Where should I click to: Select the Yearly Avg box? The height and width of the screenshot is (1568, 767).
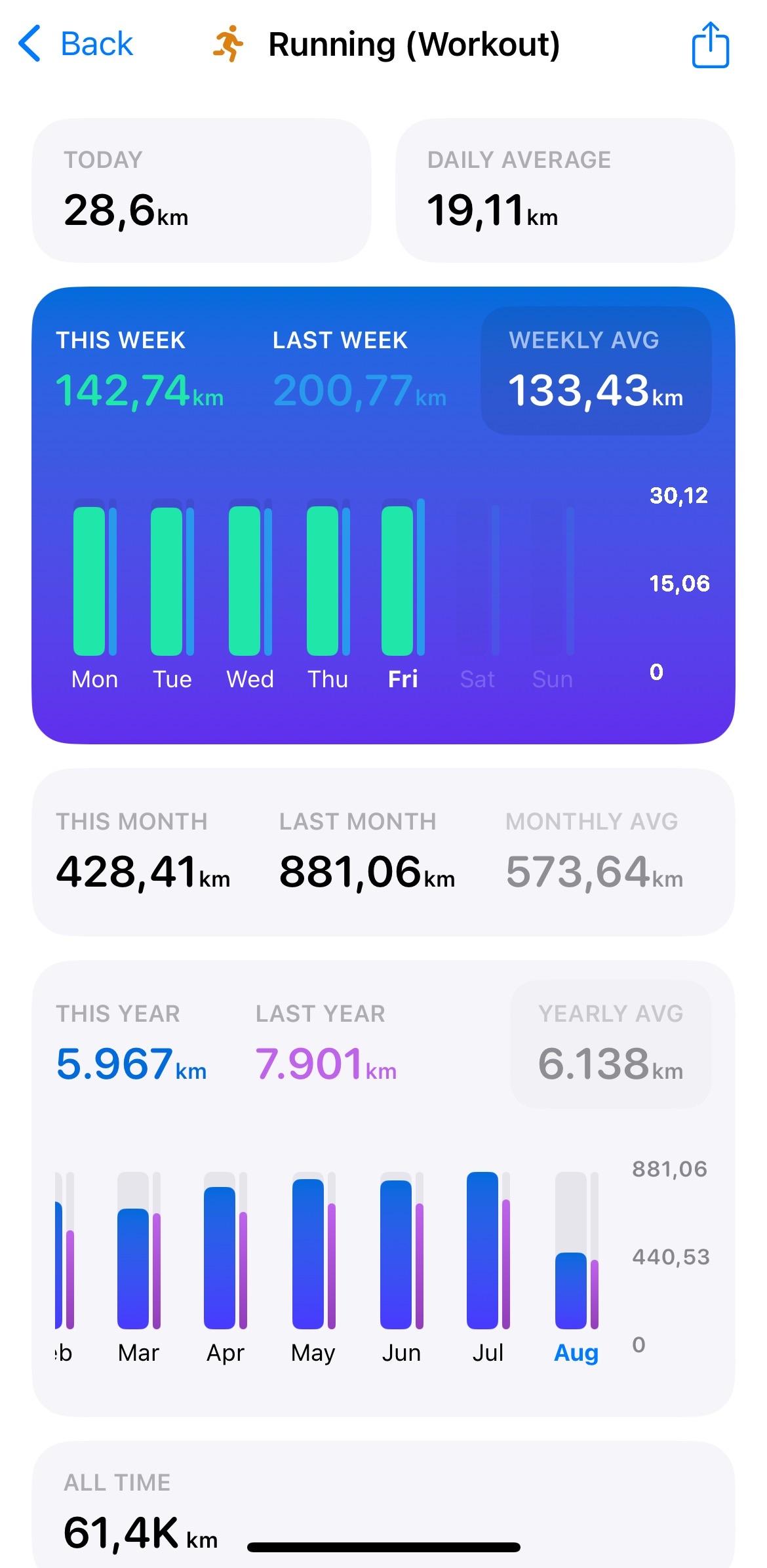pyautogui.click(x=610, y=1044)
